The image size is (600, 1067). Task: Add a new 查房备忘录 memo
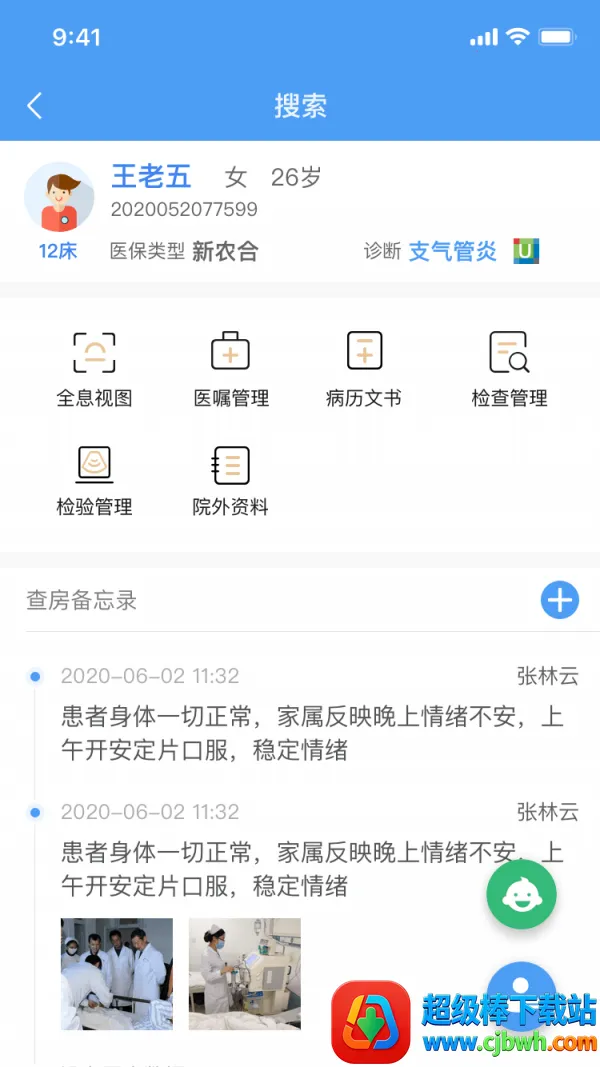click(560, 600)
